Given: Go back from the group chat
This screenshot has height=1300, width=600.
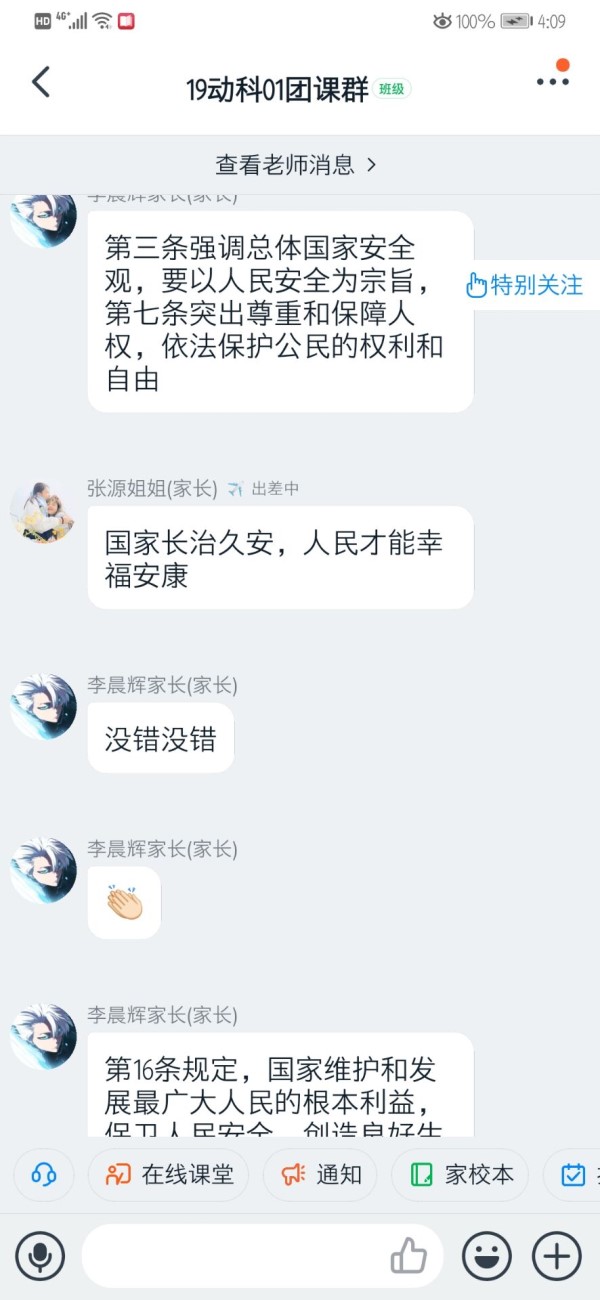Looking at the screenshot, I should point(40,83).
